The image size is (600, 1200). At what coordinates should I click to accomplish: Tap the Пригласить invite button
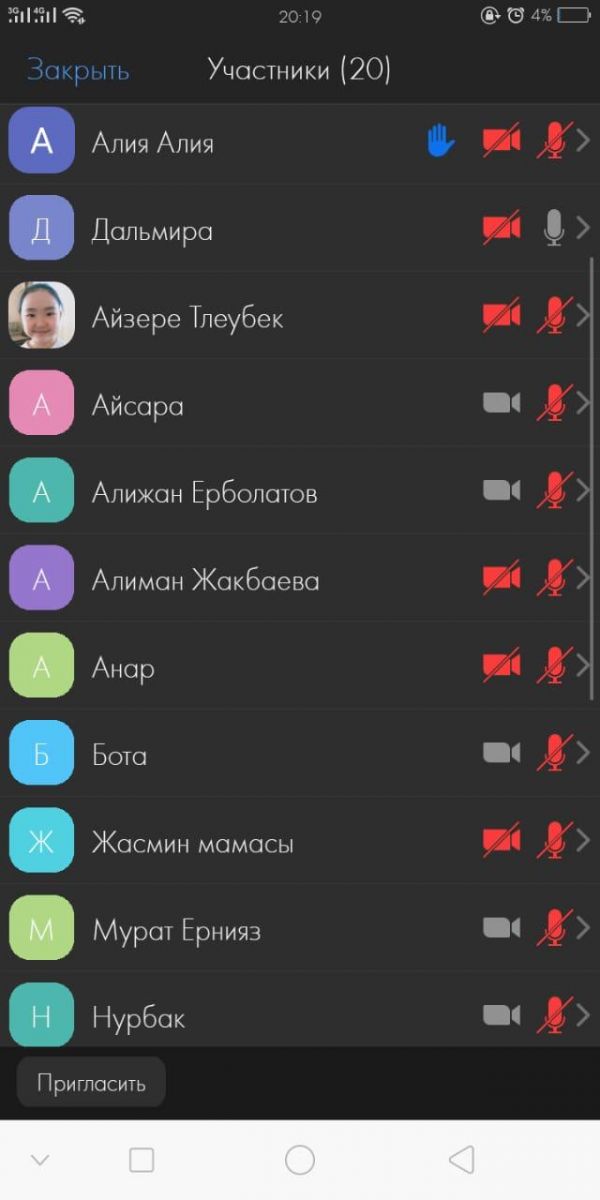point(91,1083)
